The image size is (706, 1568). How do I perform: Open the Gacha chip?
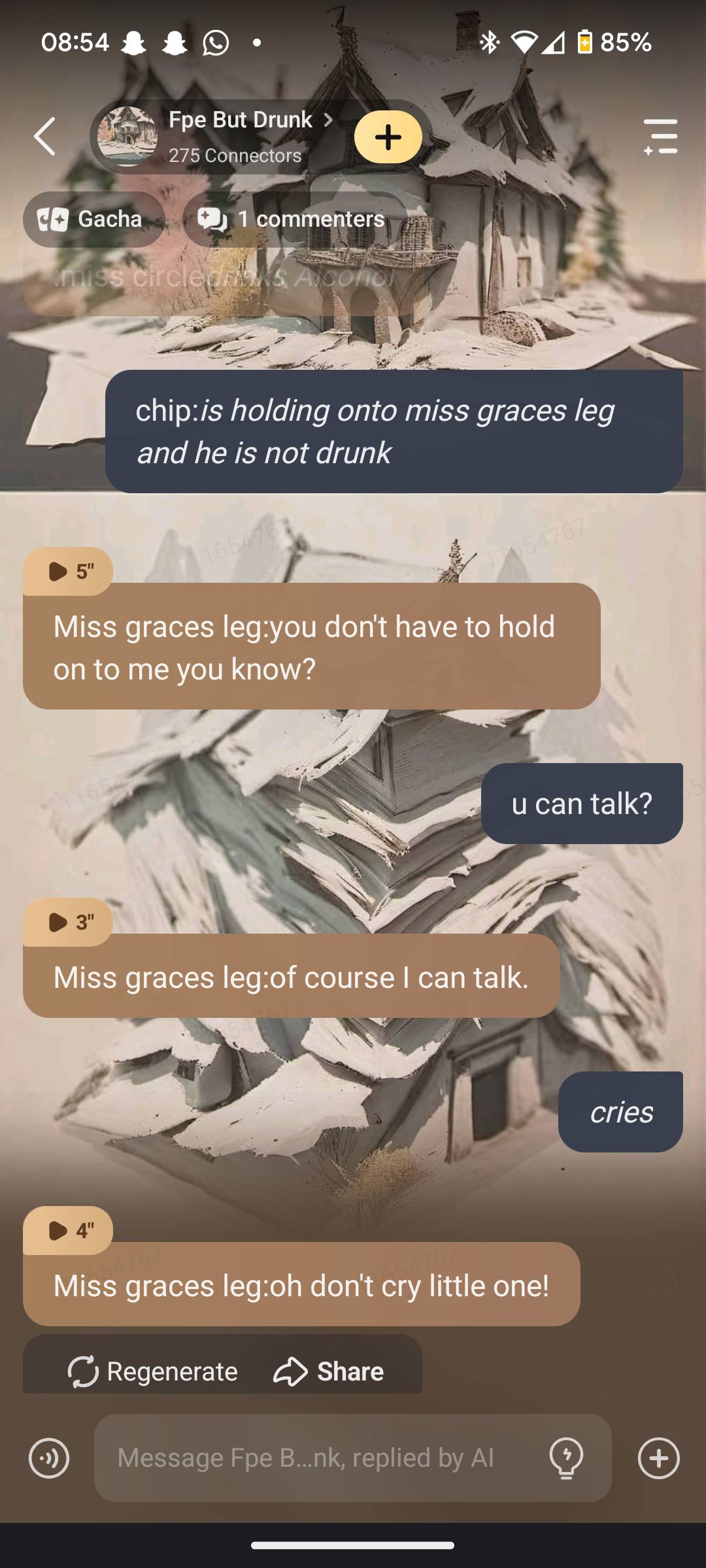coord(93,219)
